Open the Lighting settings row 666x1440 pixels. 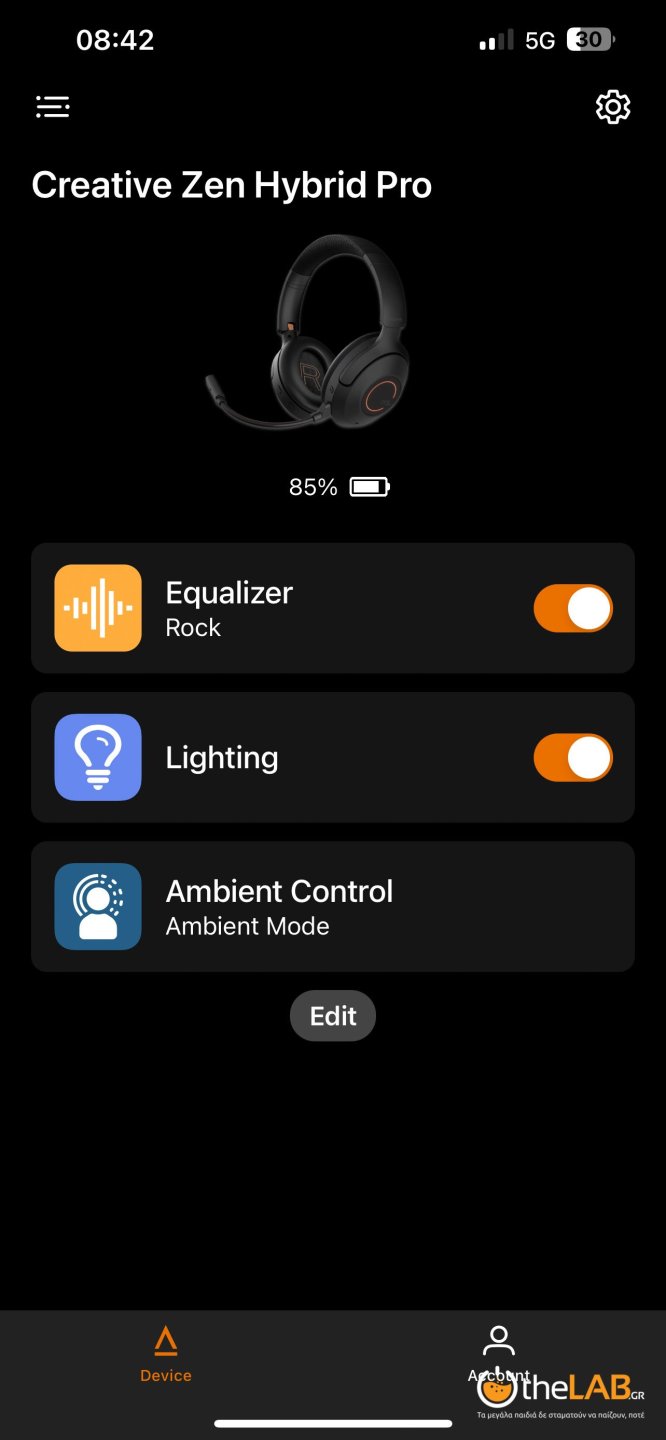(x=300, y=757)
